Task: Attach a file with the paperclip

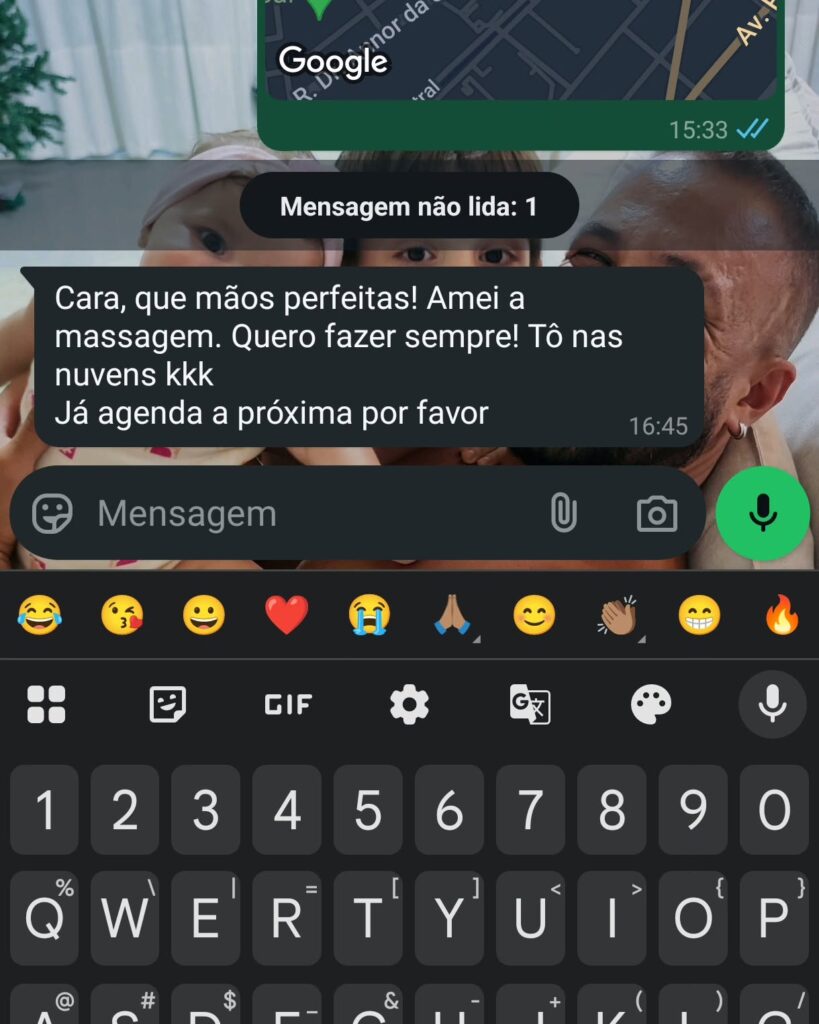Action: click(x=563, y=514)
